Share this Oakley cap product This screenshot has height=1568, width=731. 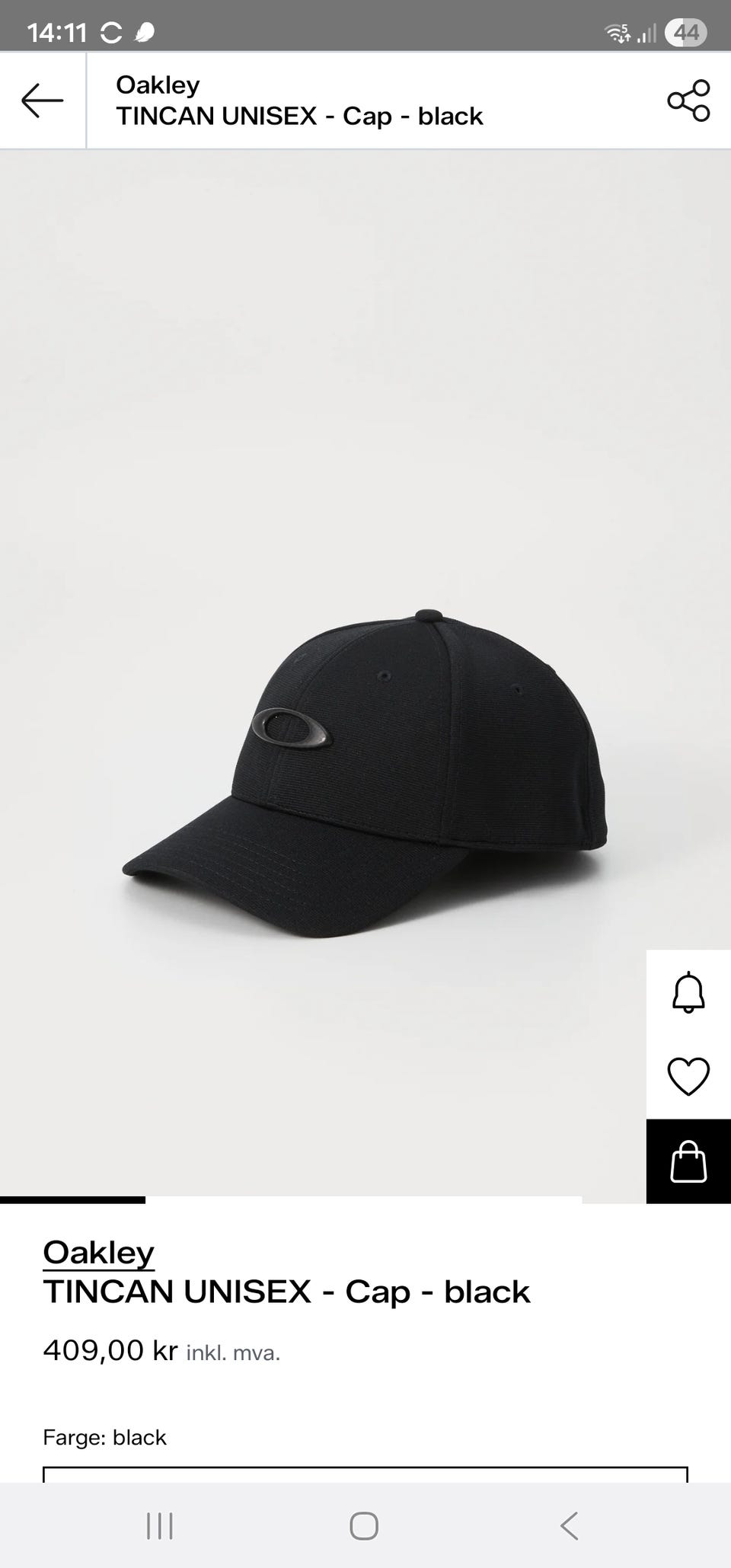(x=688, y=101)
